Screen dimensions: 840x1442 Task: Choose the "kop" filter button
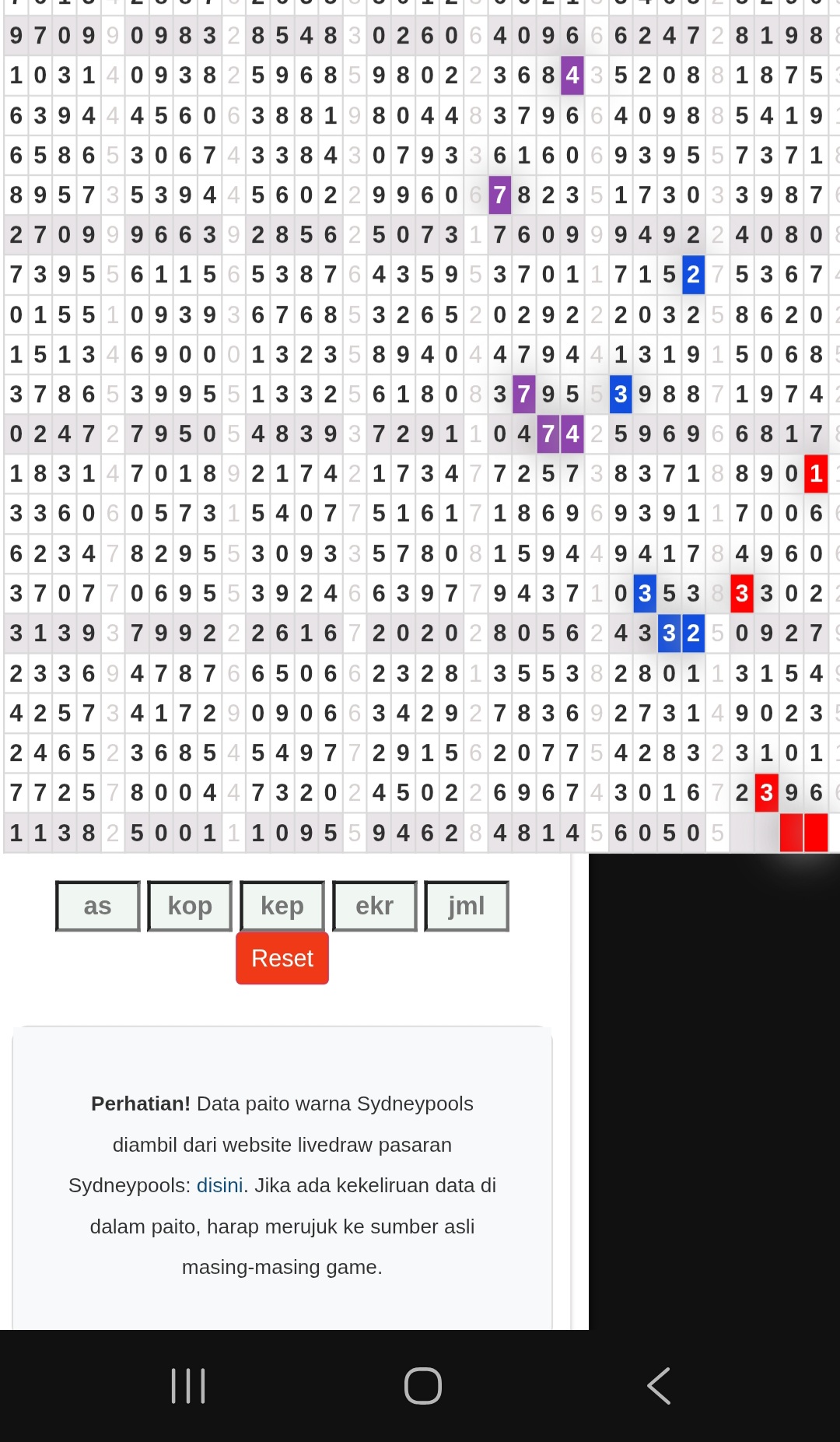tap(190, 906)
